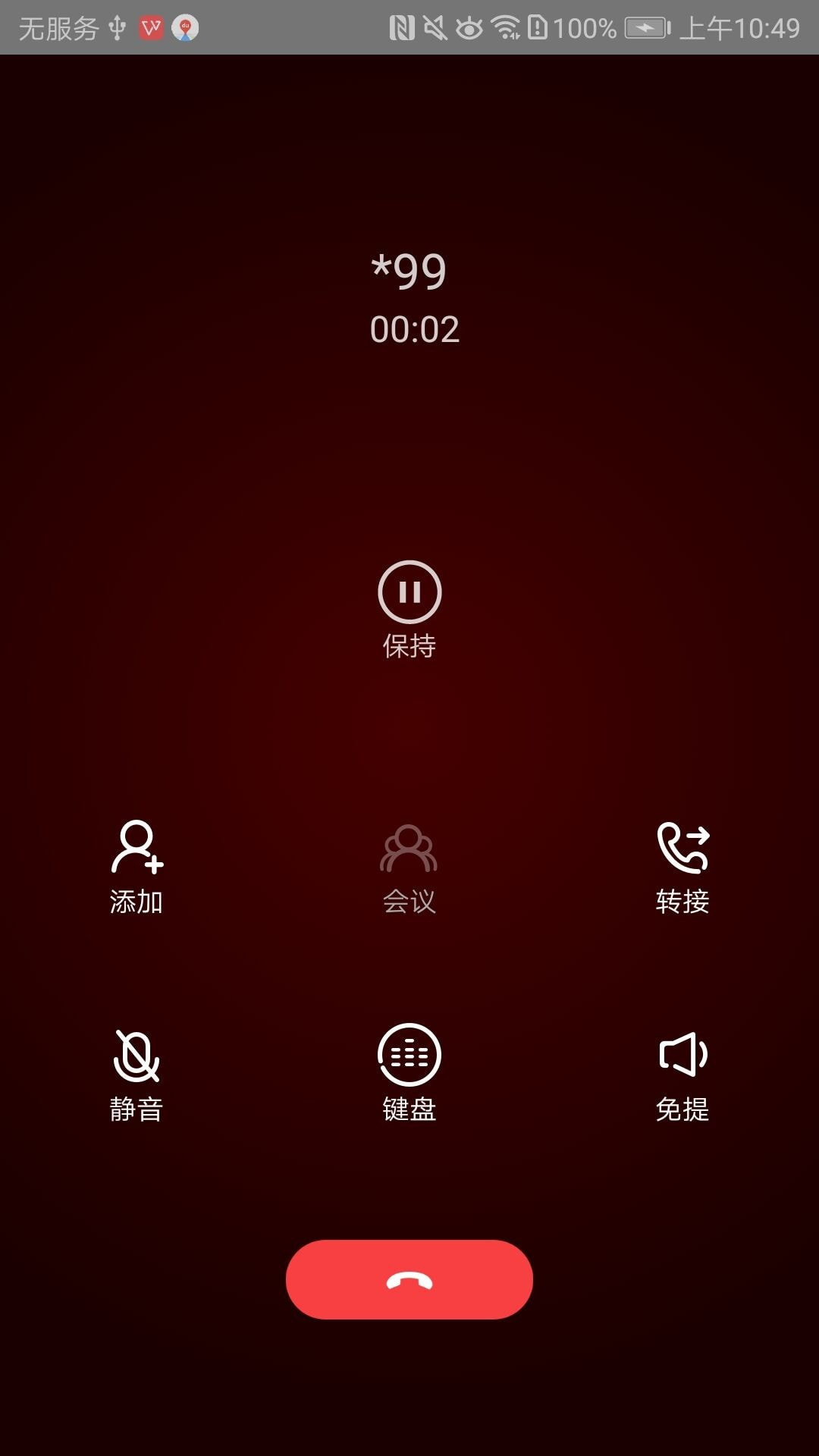Transfer the call using 转接
819x1456 pixels.
[682, 868]
